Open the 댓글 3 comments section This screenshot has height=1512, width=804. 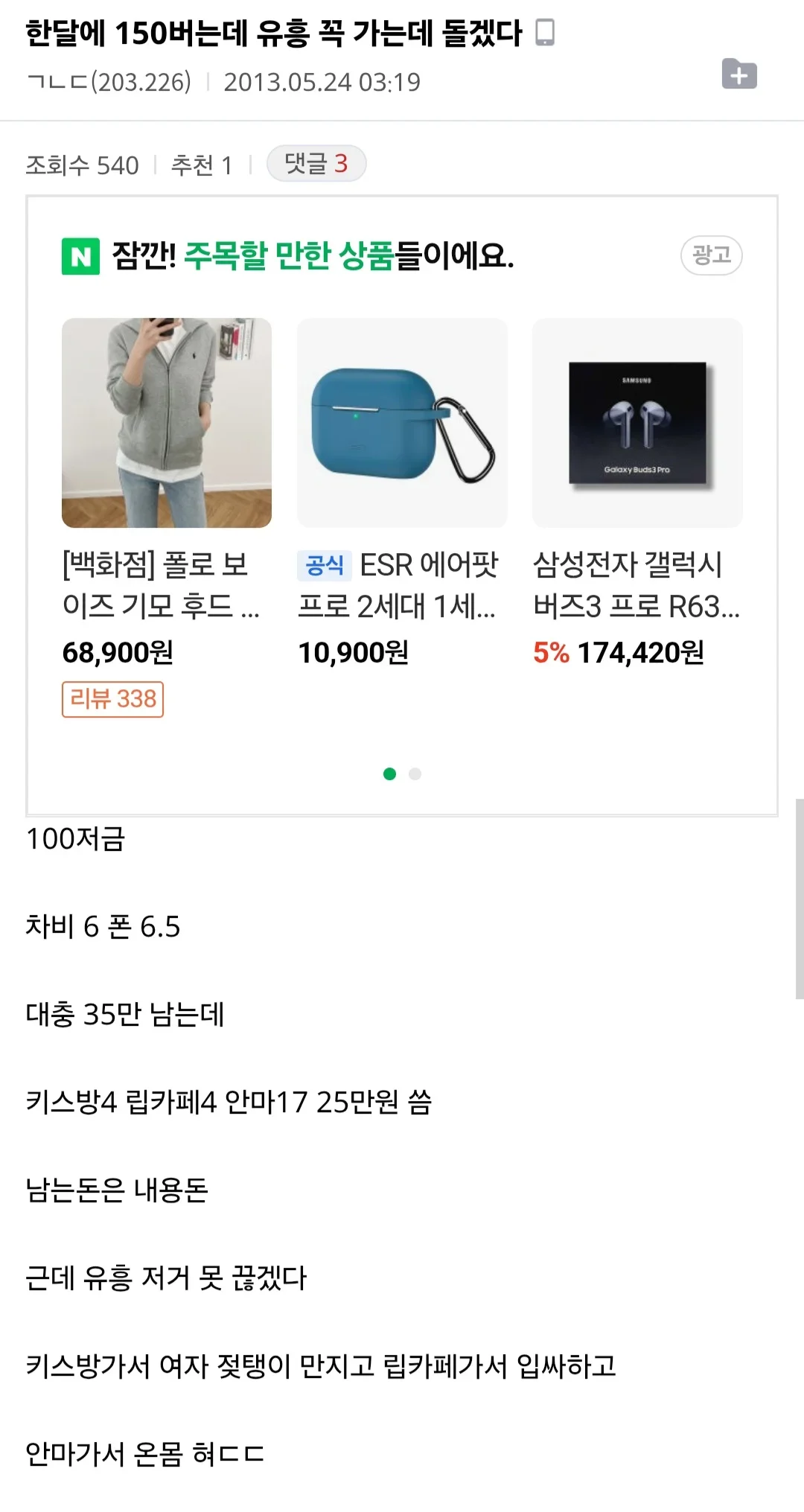click(316, 163)
